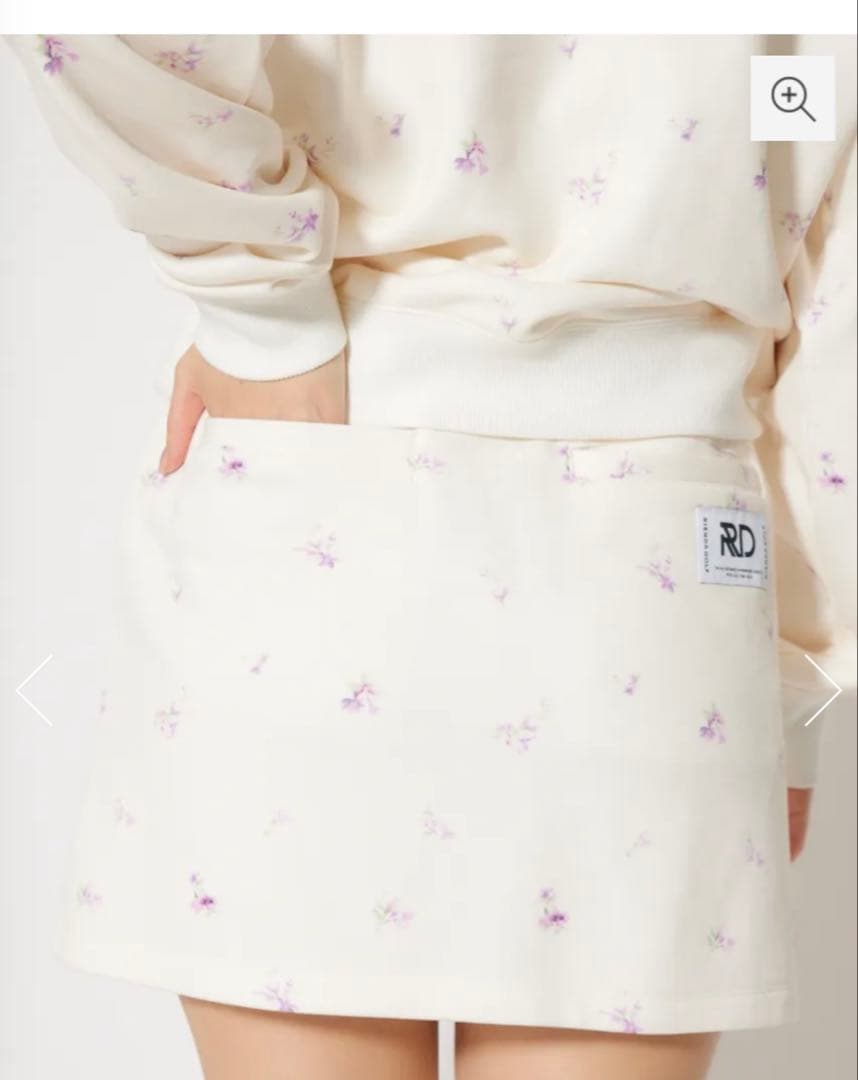858x1080 pixels.
Task: Go to the next product photo
Action: point(822,690)
